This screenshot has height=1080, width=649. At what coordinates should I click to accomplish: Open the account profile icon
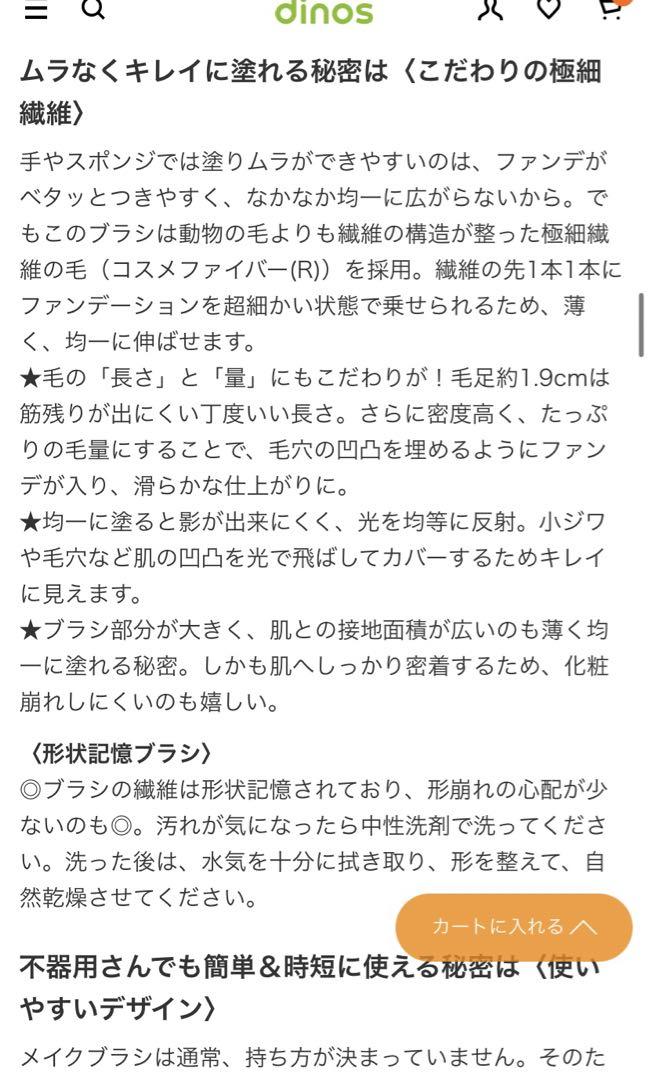tap(490, 9)
